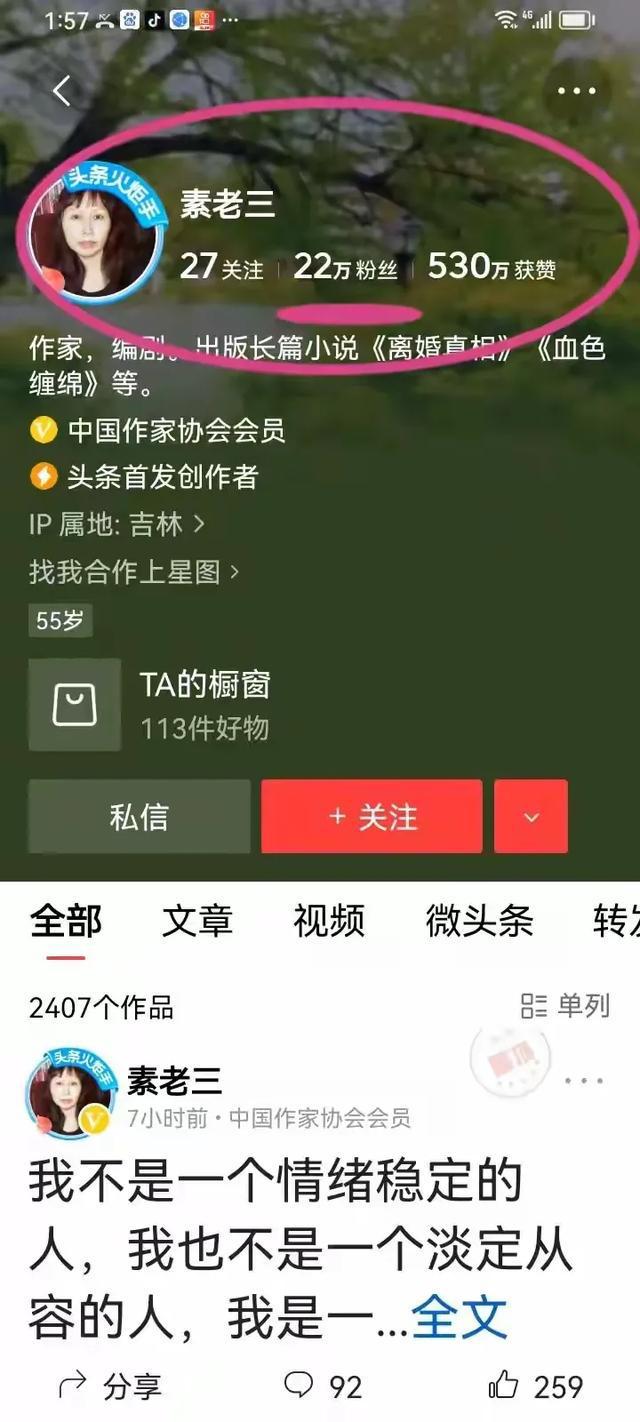Viewport: 640px width, 1422px height.
Task: Switch to the 视频 tab
Action: point(329,921)
